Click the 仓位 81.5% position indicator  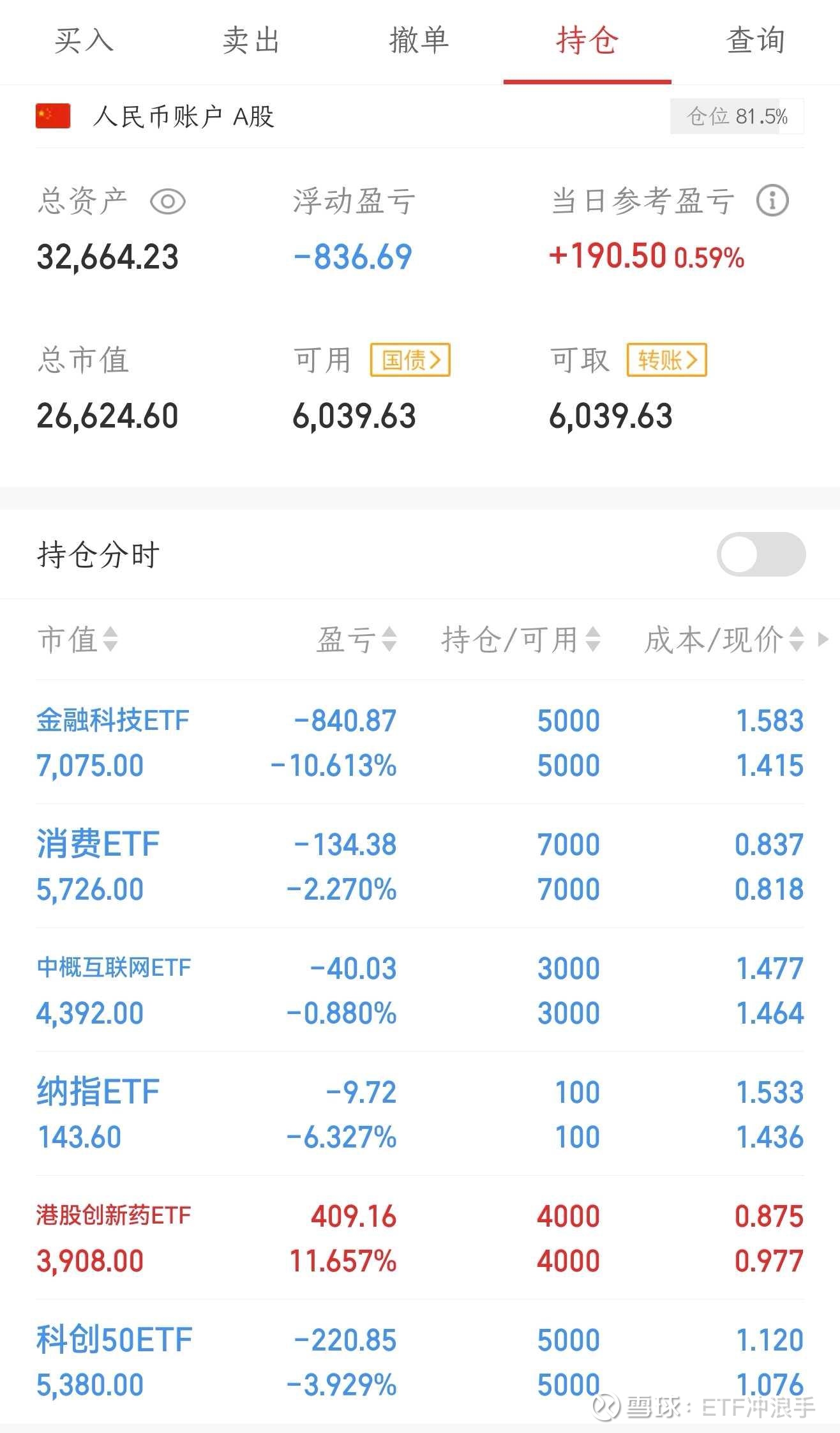click(737, 117)
